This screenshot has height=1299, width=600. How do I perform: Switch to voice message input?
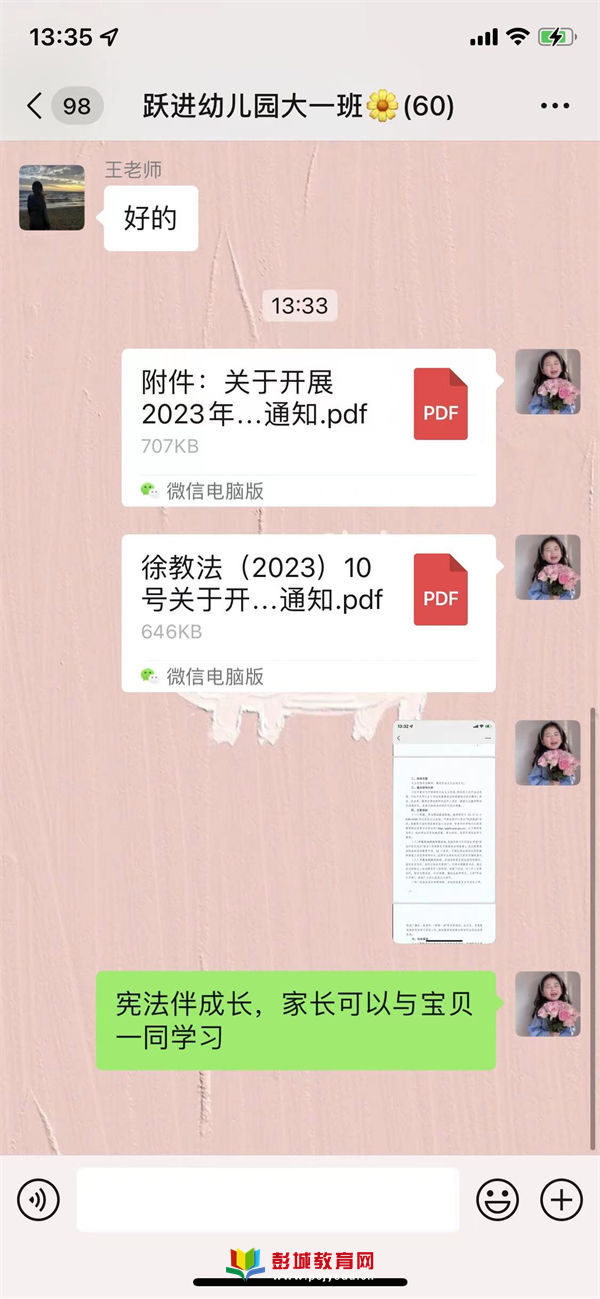pos(38,1198)
